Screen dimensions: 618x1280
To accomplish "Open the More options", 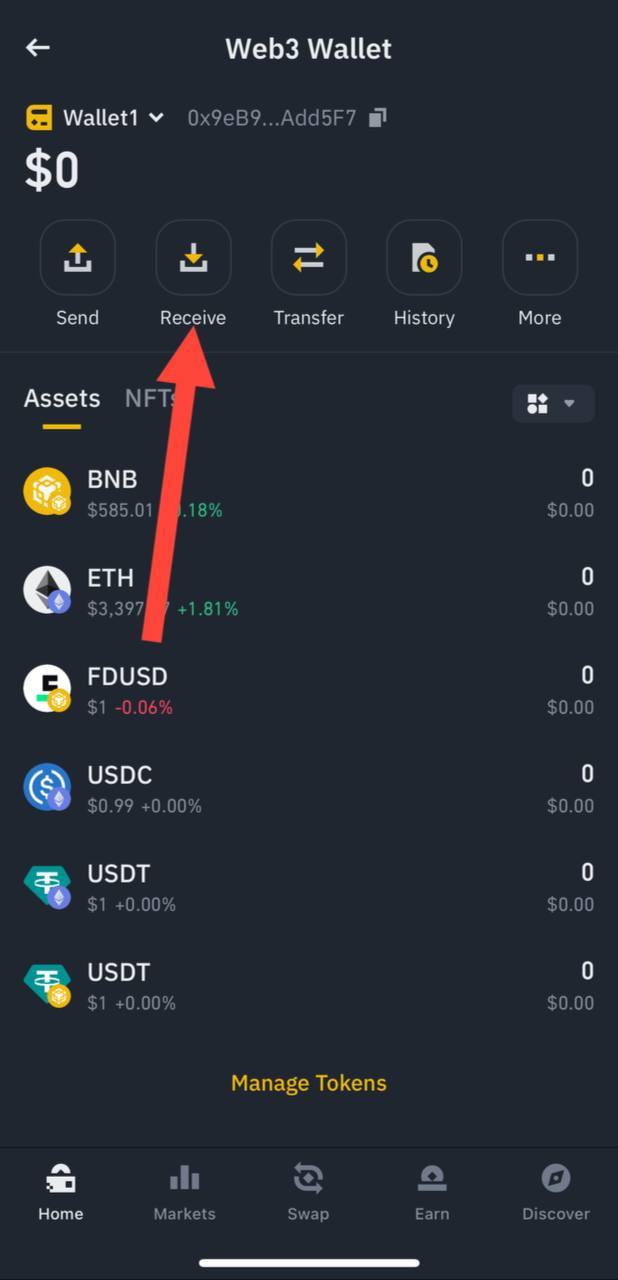I will (539, 258).
